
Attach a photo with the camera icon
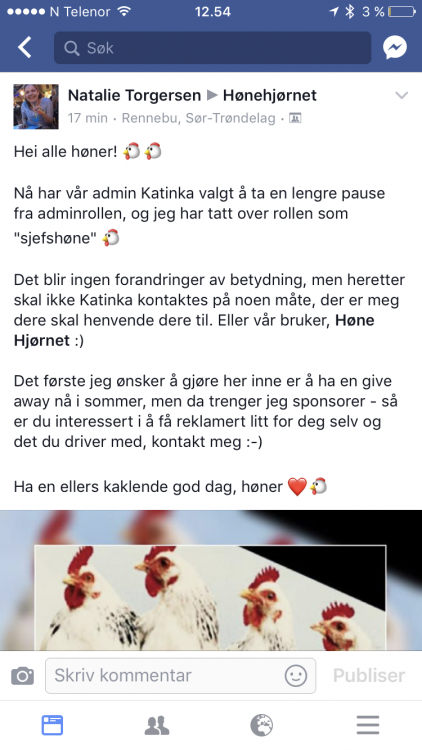pos(22,676)
